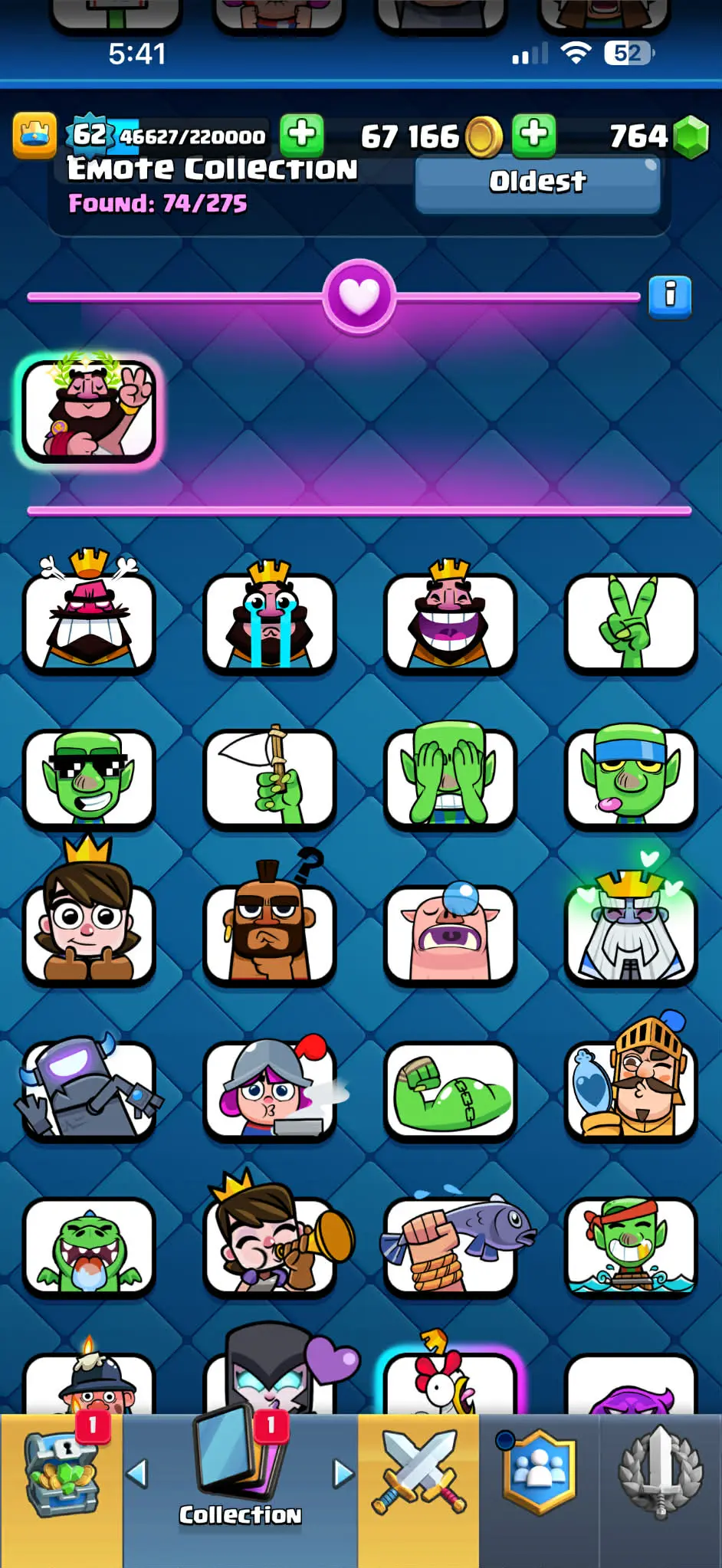
Task: Open the blue info button
Action: pos(670,296)
